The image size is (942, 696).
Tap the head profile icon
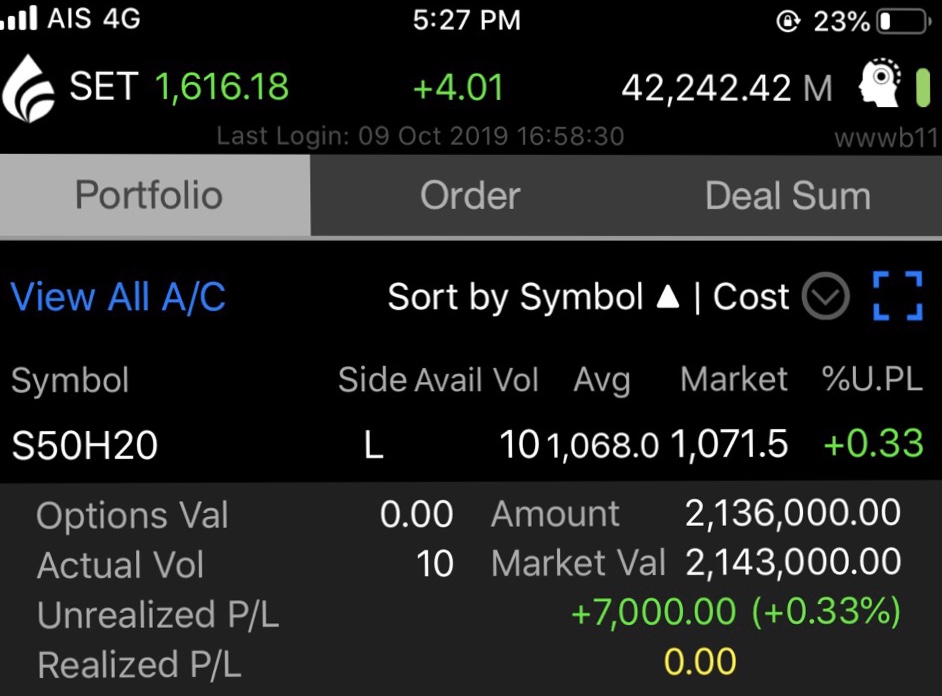881,86
